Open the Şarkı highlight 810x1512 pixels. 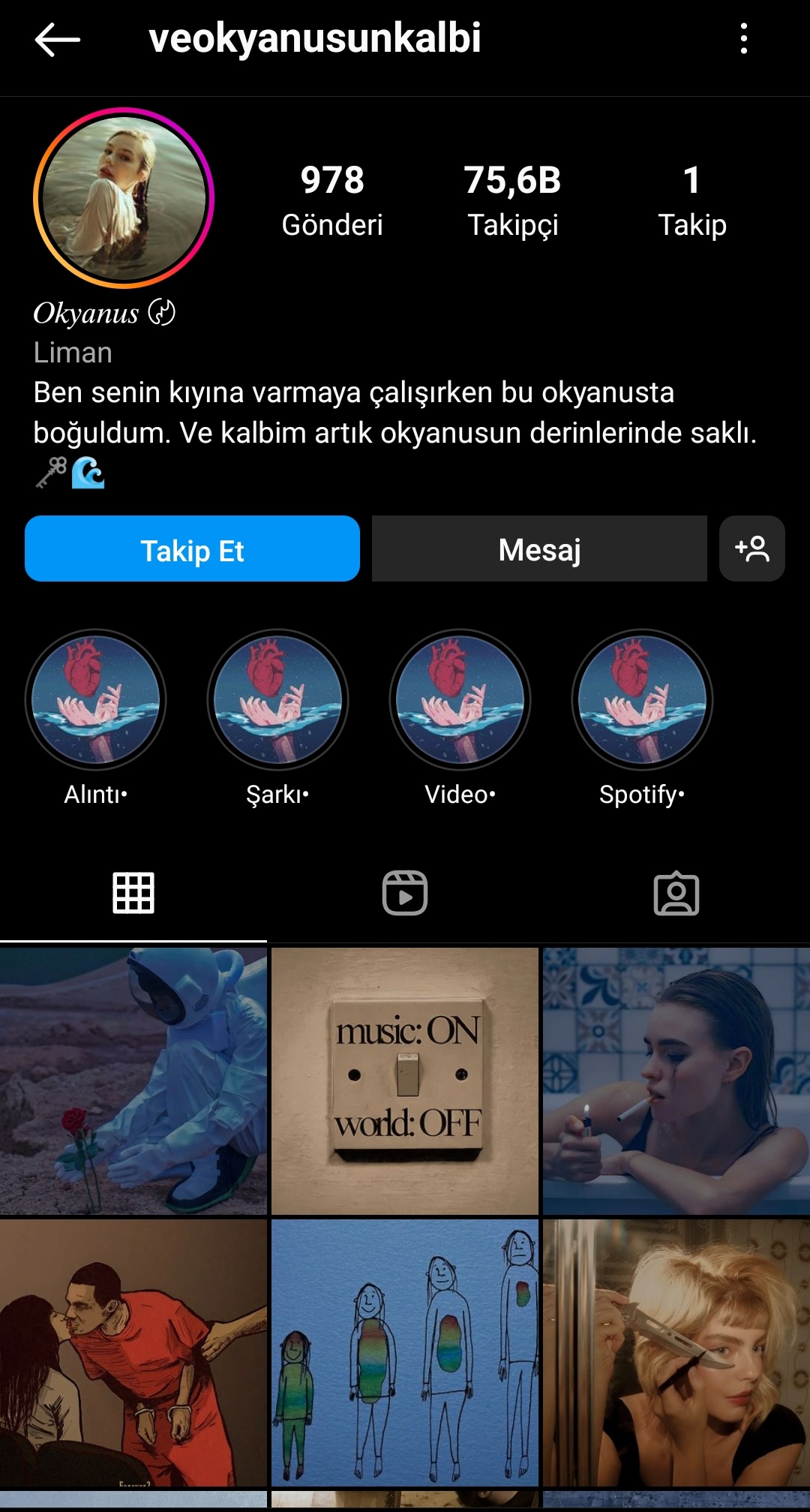pyautogui.click(x=277, y=699)
